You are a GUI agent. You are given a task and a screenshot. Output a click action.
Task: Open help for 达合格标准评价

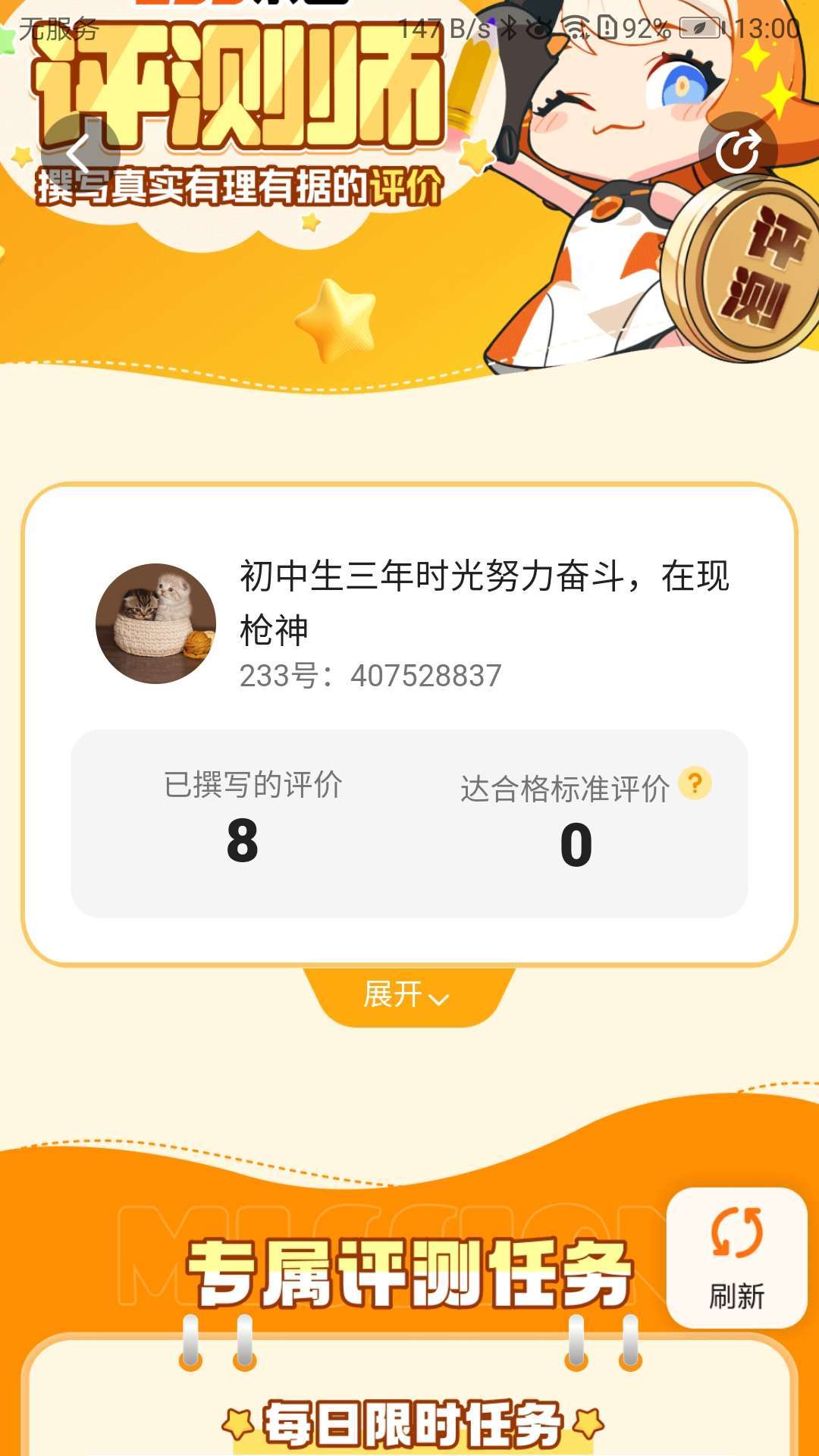tap(695, 783)
